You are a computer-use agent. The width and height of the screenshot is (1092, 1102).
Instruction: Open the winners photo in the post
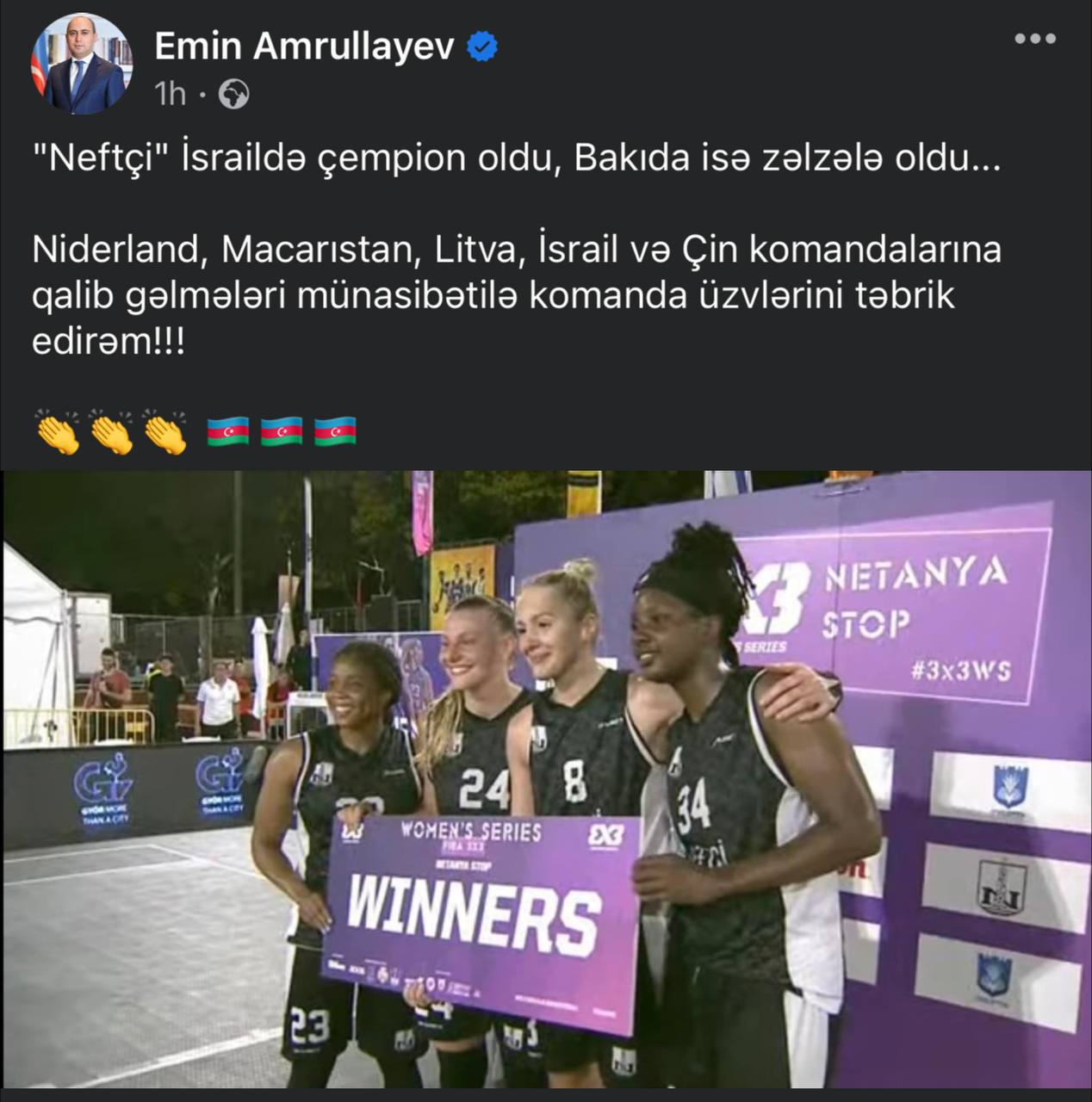tap(546, 779)
